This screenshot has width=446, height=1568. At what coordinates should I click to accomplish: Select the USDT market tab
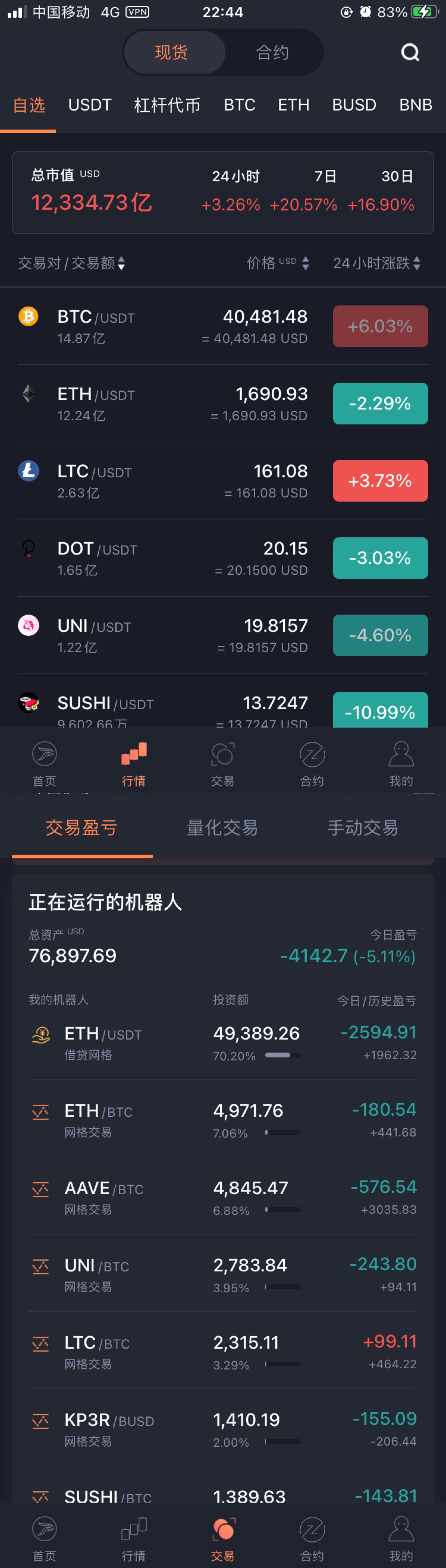(90, 105)
